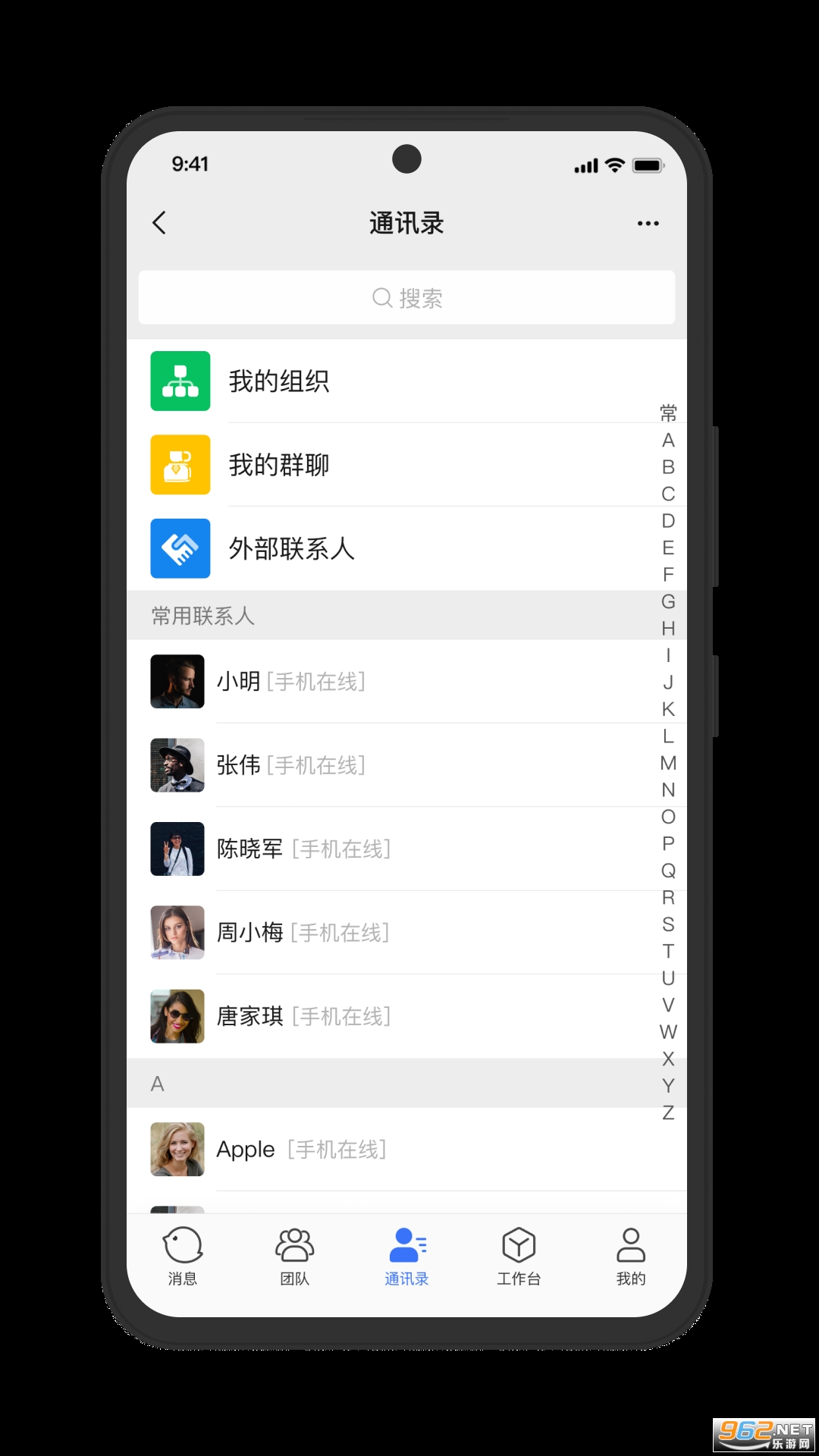
Task: Open contact 陈晓军
Action: (250, 849)
